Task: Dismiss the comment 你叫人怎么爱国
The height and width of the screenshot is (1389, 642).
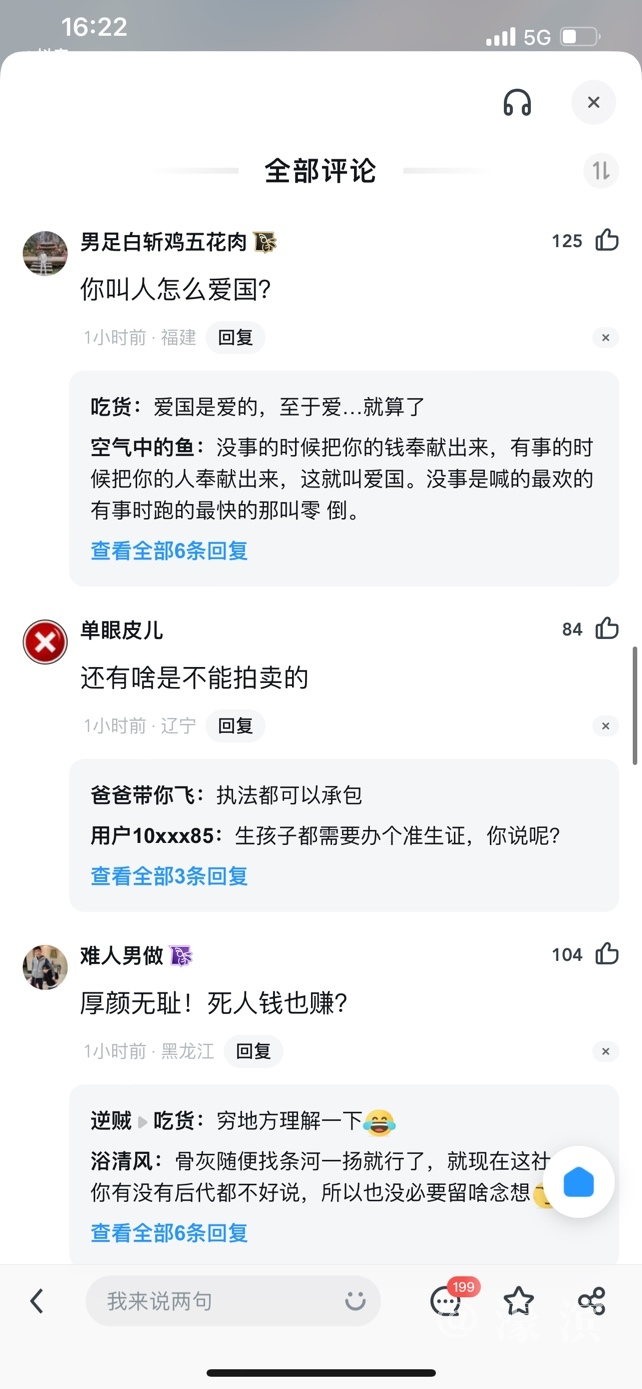Action: (x=605, y=338)
